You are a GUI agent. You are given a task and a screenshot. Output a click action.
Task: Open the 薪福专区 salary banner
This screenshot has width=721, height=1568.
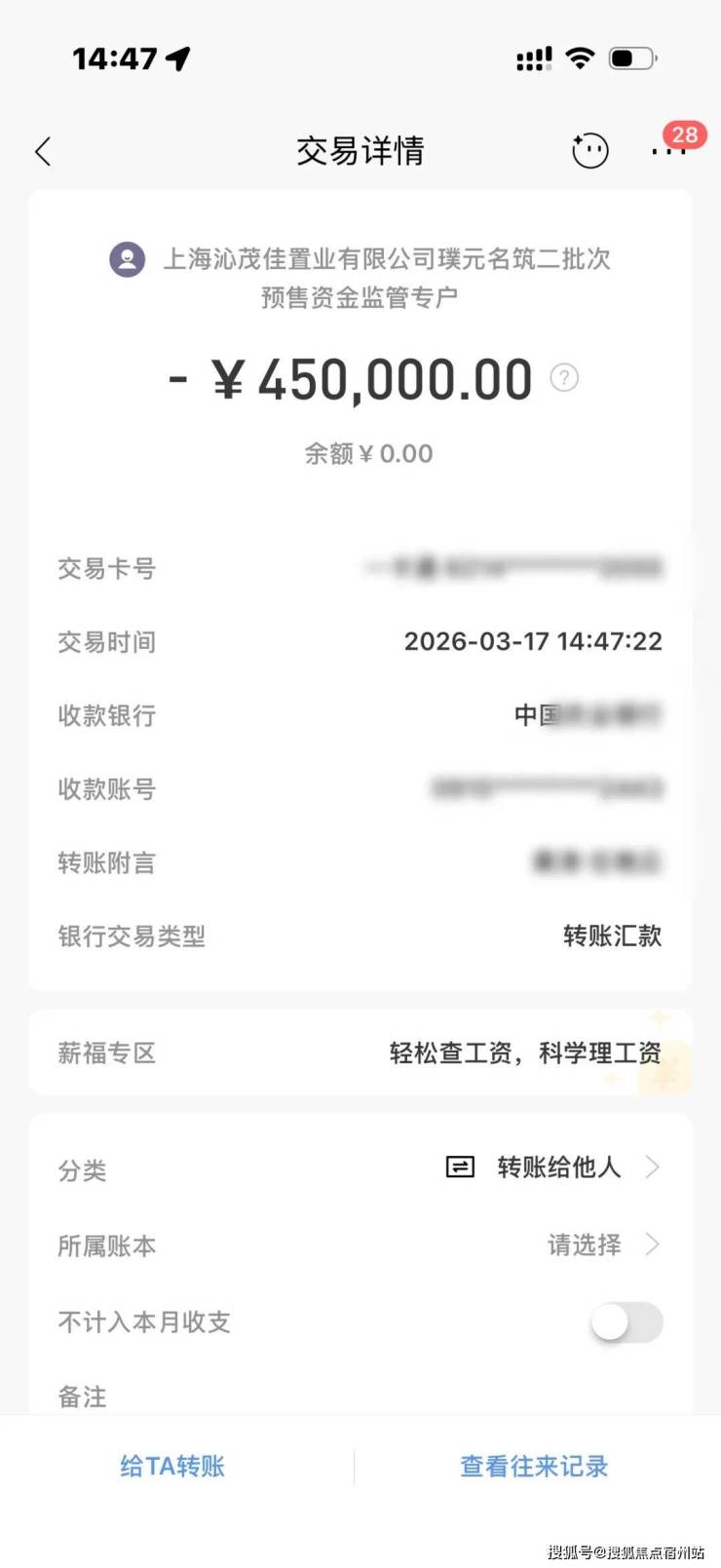pyautogui.click(x=360, y=1052)
